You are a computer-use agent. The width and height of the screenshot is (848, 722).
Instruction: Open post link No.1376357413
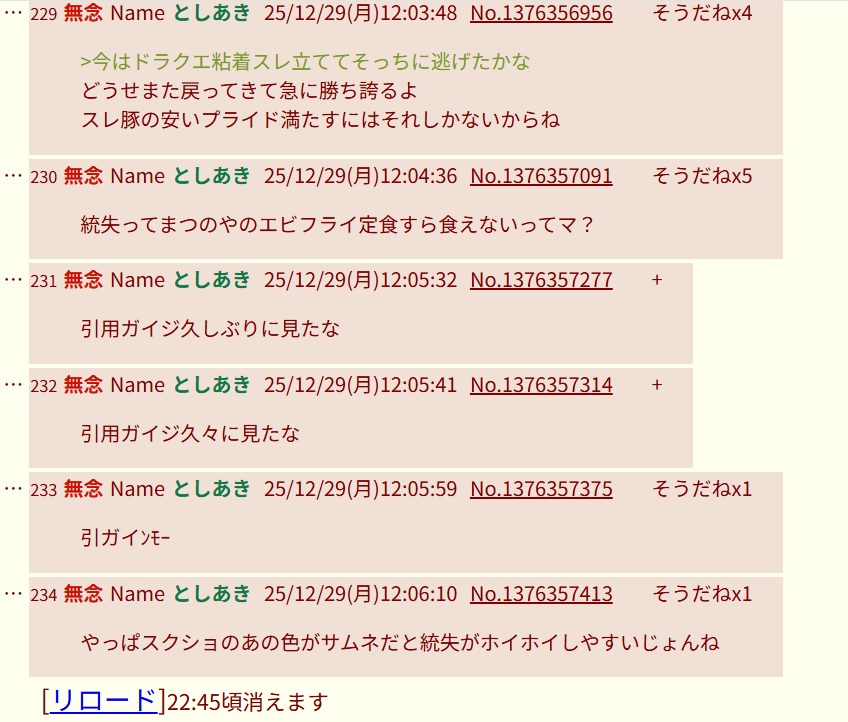(541, 594)
